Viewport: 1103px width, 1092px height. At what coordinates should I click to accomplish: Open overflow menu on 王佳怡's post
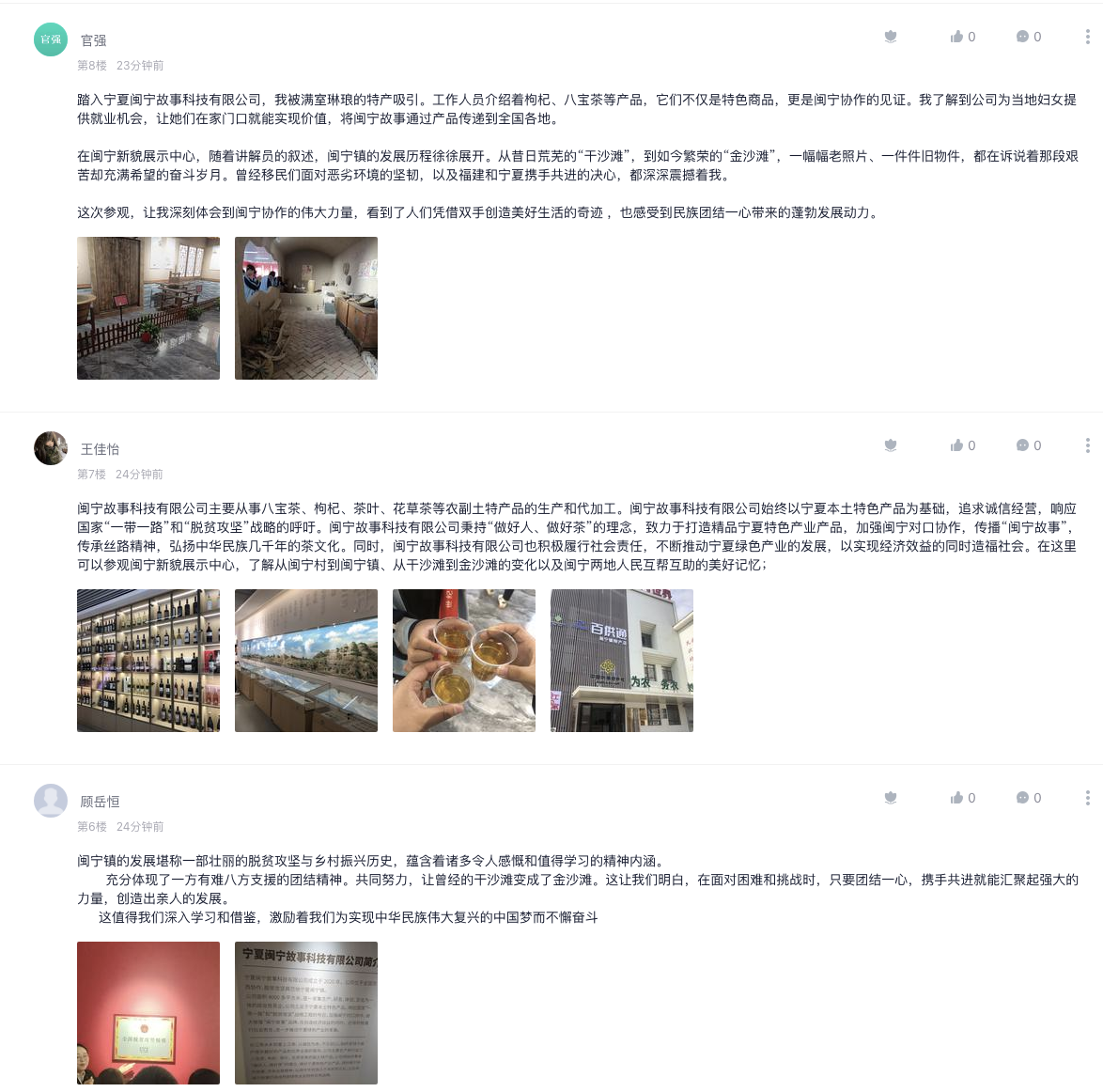coord(1087,445)
